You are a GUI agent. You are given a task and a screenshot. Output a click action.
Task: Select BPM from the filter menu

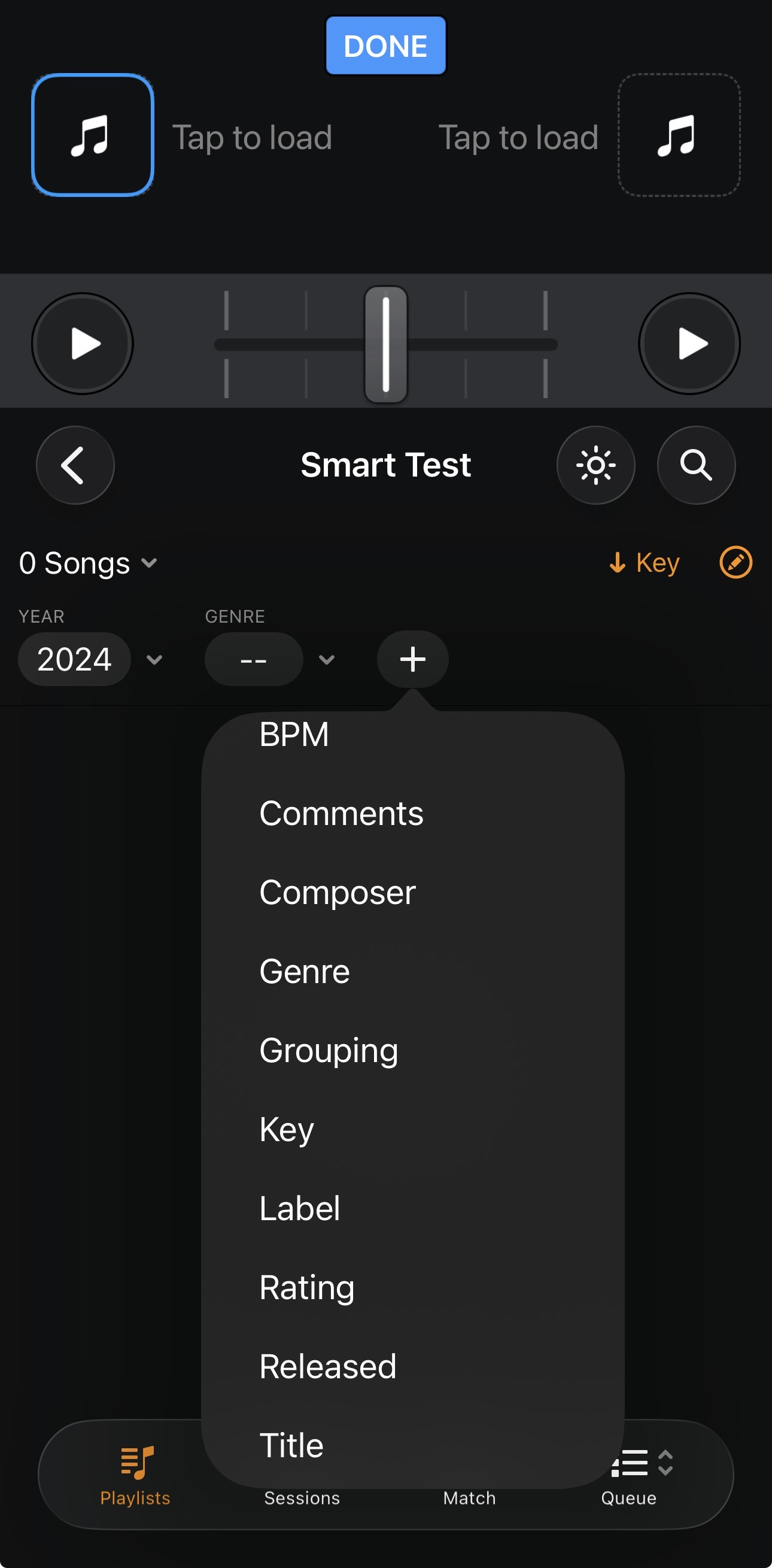294,735
